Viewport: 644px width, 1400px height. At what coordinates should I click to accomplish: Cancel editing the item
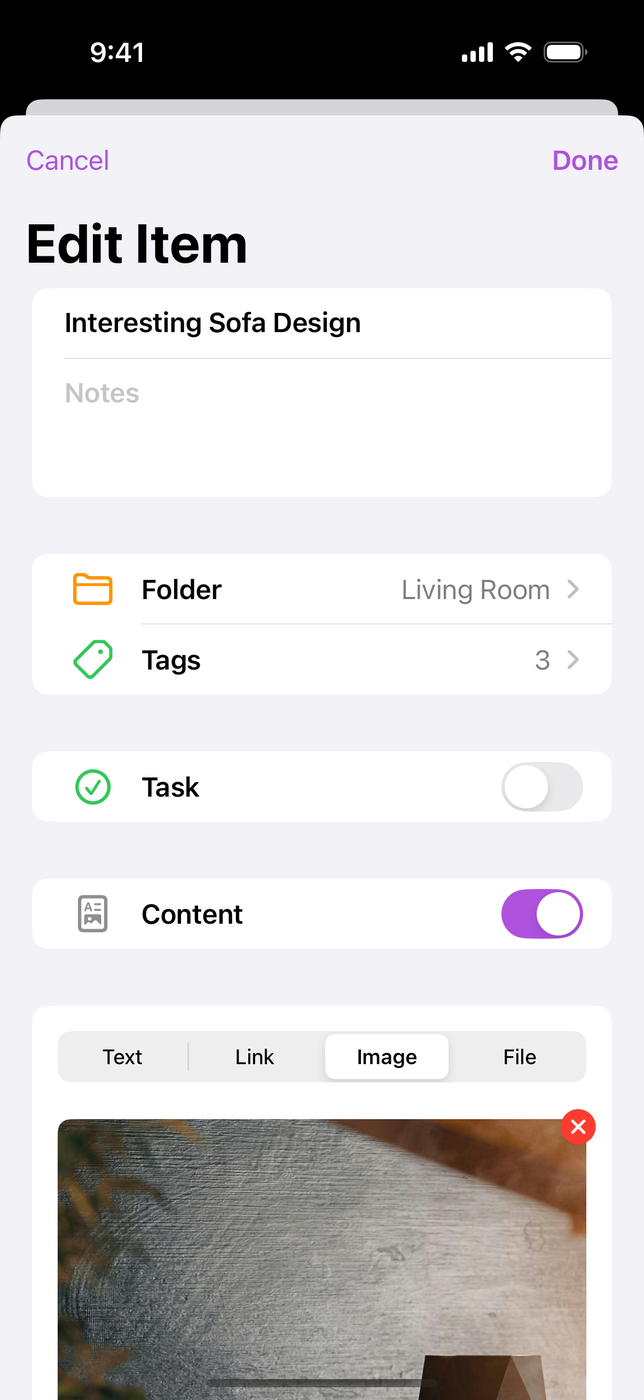[x=67, y=160]
